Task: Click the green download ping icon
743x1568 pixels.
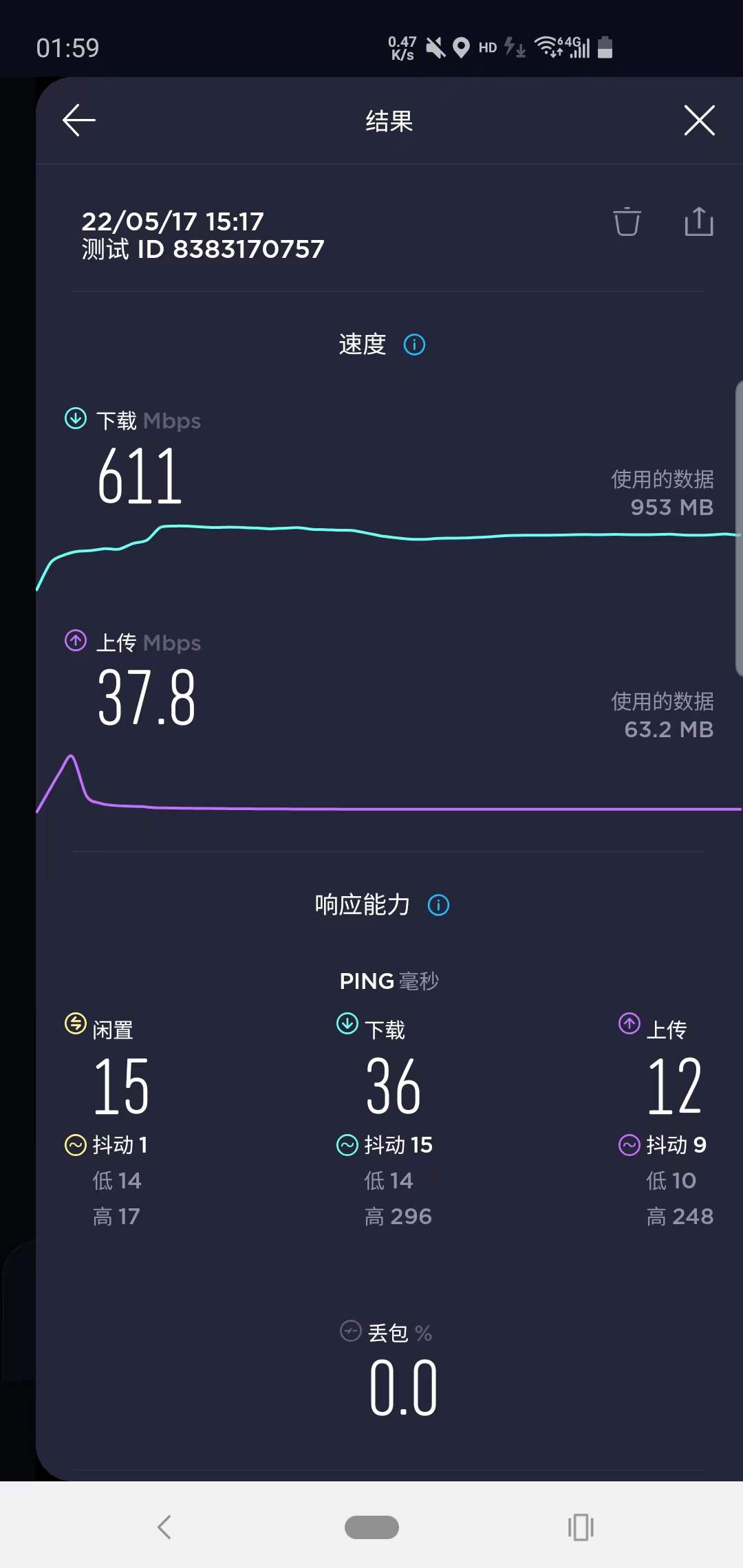Action: point(347,1024)
